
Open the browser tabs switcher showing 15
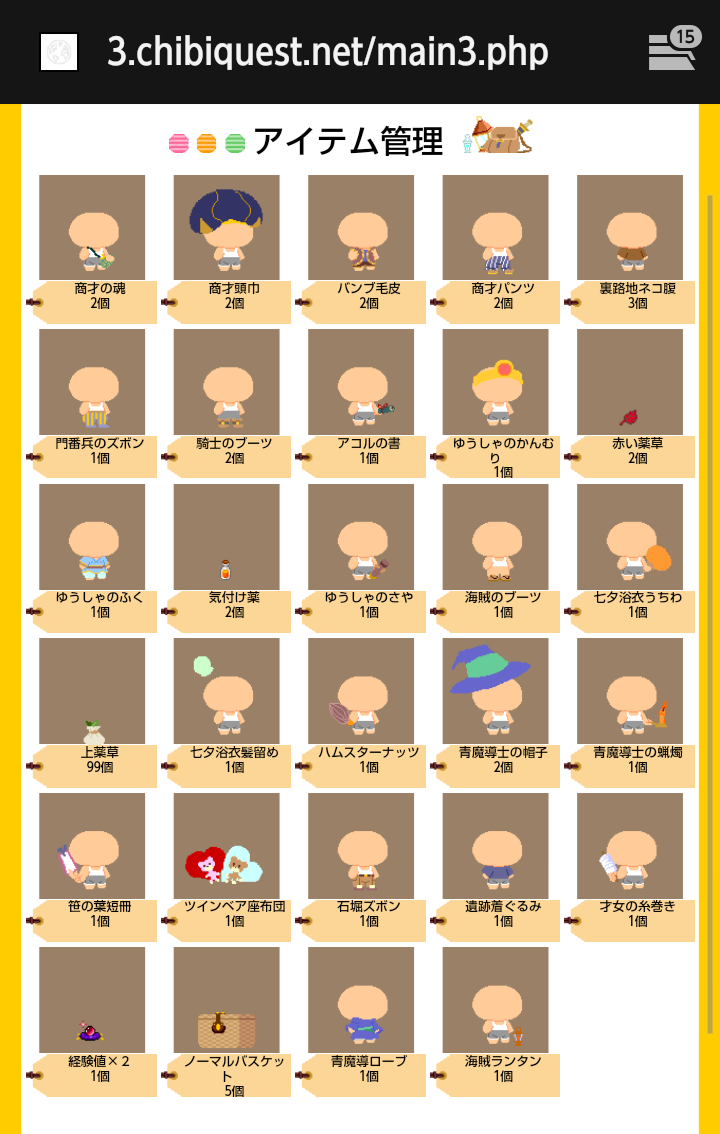pyautogui.click(x=673, y=51)
